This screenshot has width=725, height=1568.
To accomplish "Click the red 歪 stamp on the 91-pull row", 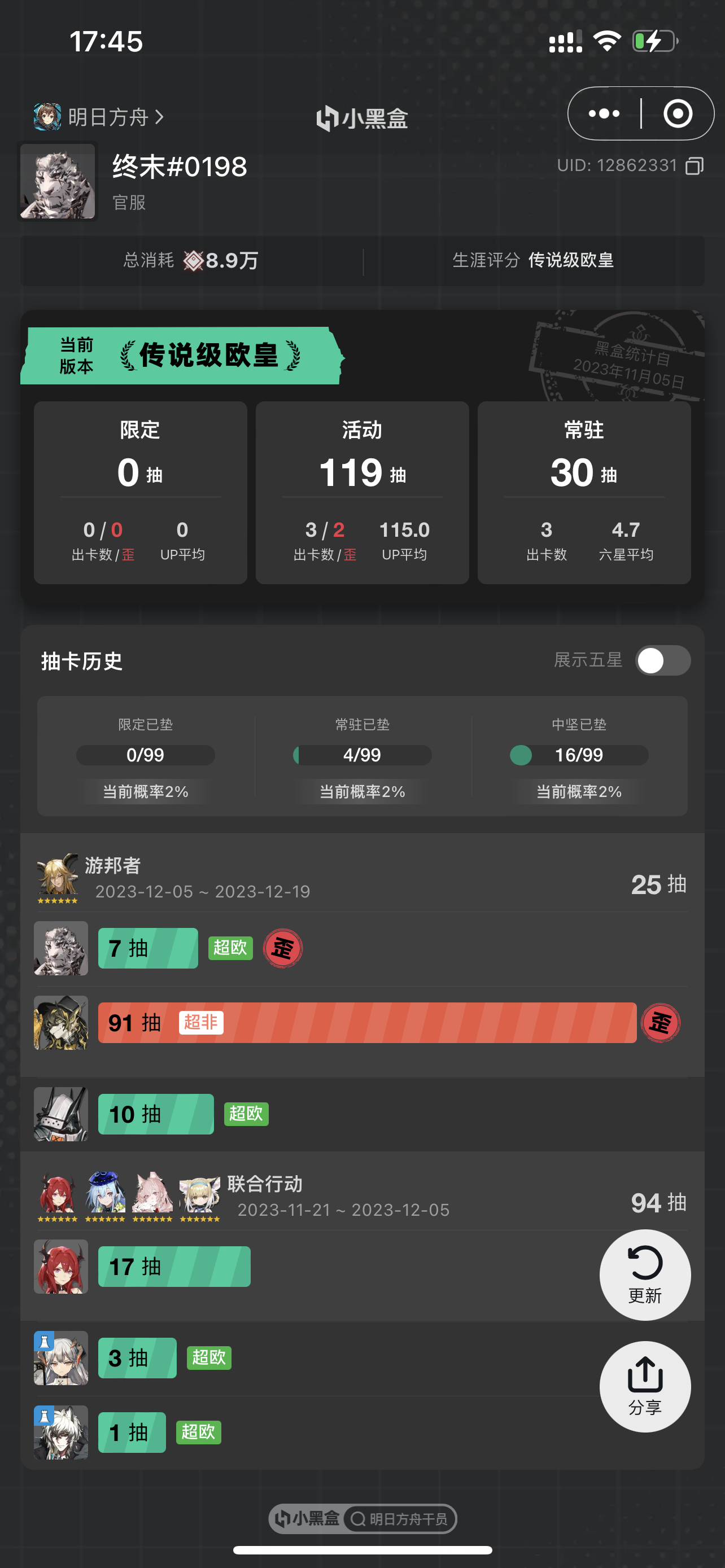I will (x=661, y=1023).
